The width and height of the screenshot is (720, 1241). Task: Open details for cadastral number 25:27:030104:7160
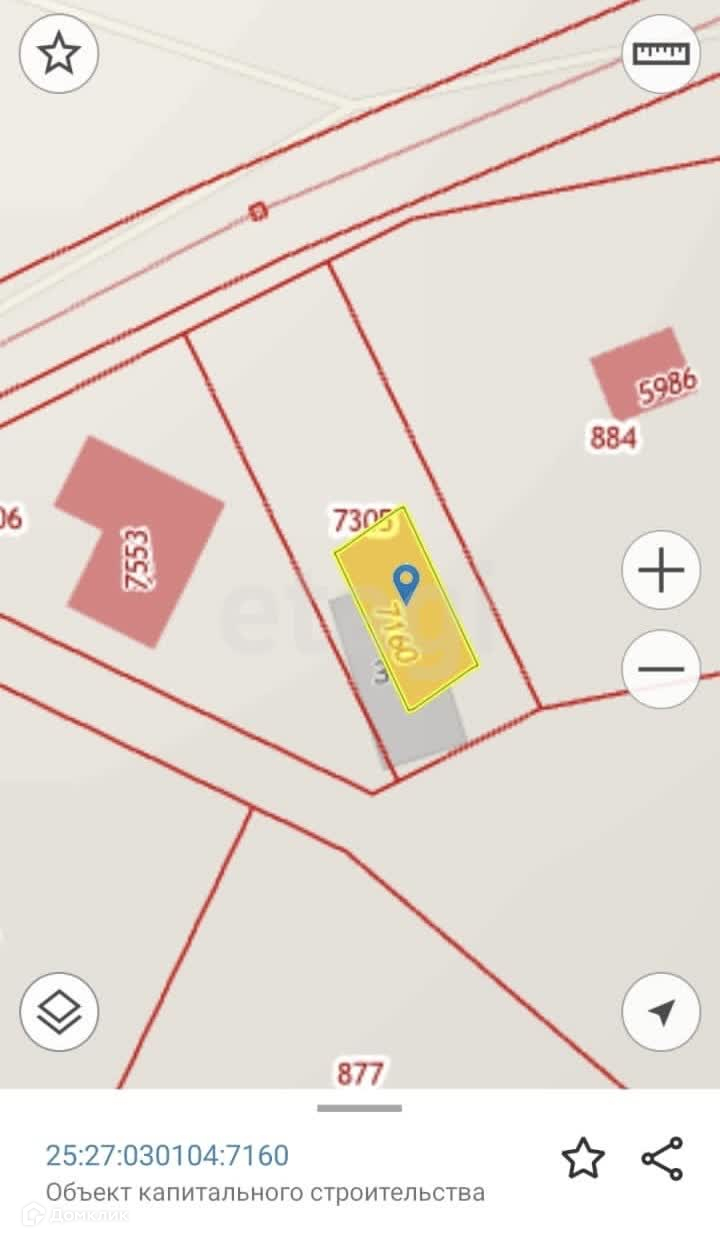pos(167,1156)
